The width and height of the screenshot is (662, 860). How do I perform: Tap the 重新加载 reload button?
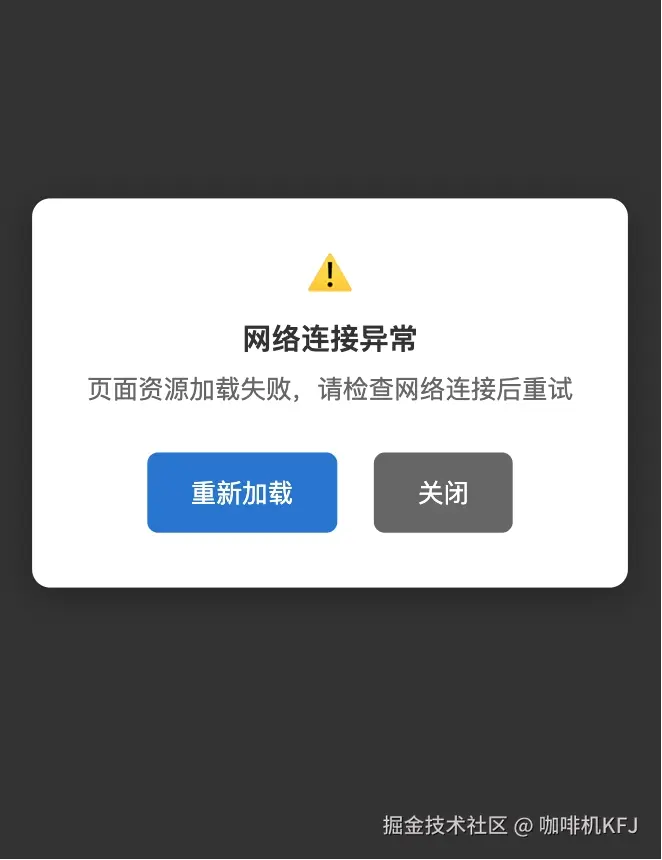(242, 493)
